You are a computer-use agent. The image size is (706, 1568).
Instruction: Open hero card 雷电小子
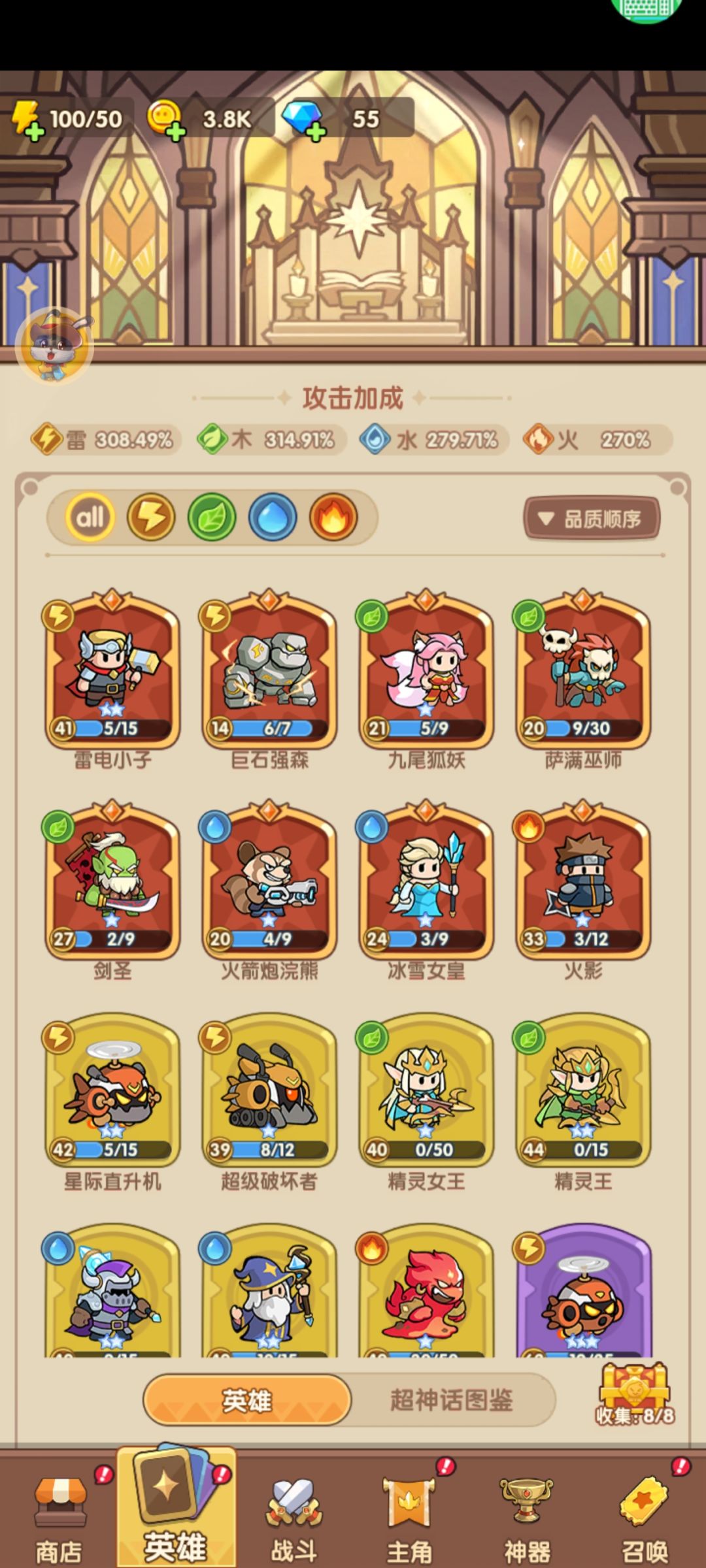point(112,679)
